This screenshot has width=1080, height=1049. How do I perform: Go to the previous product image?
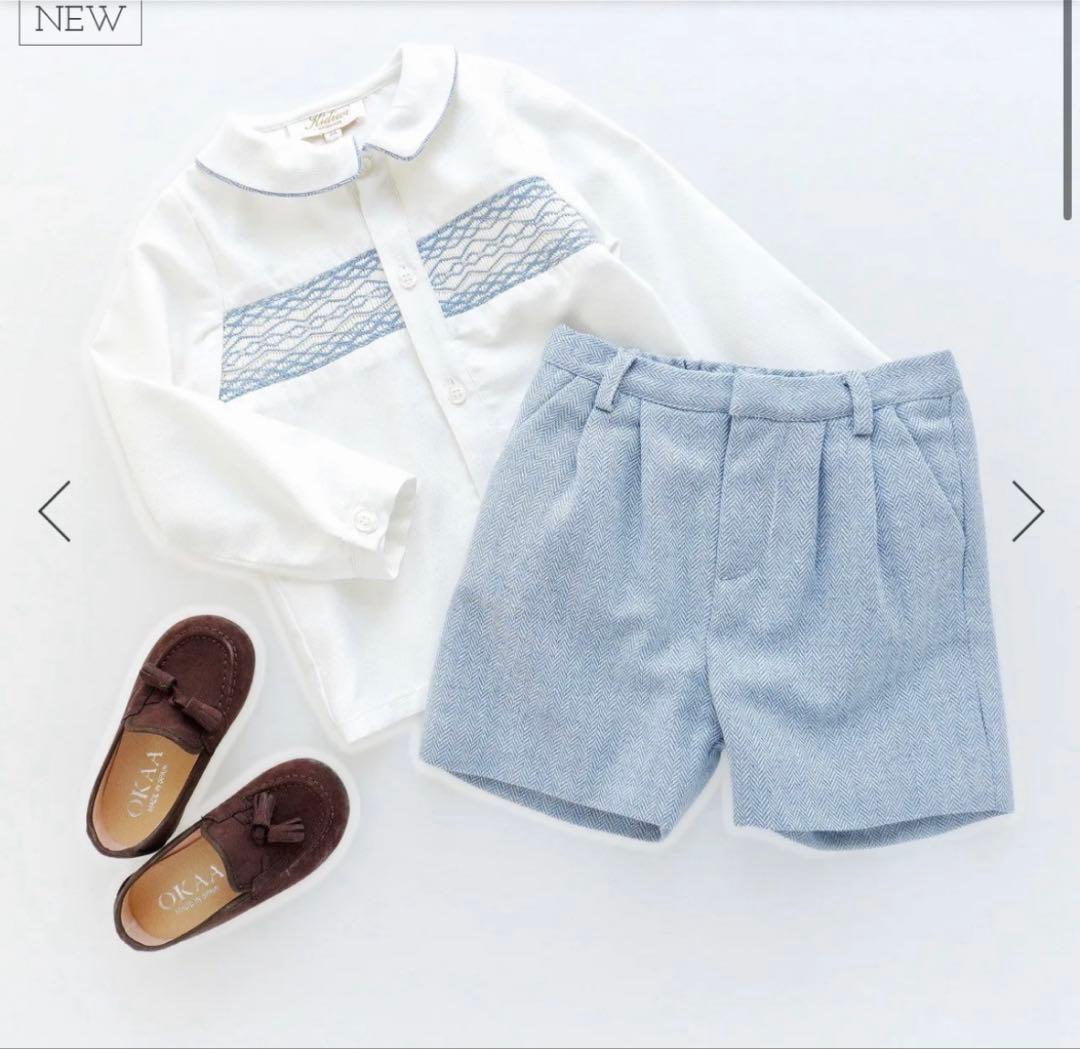tap(54, 511)
